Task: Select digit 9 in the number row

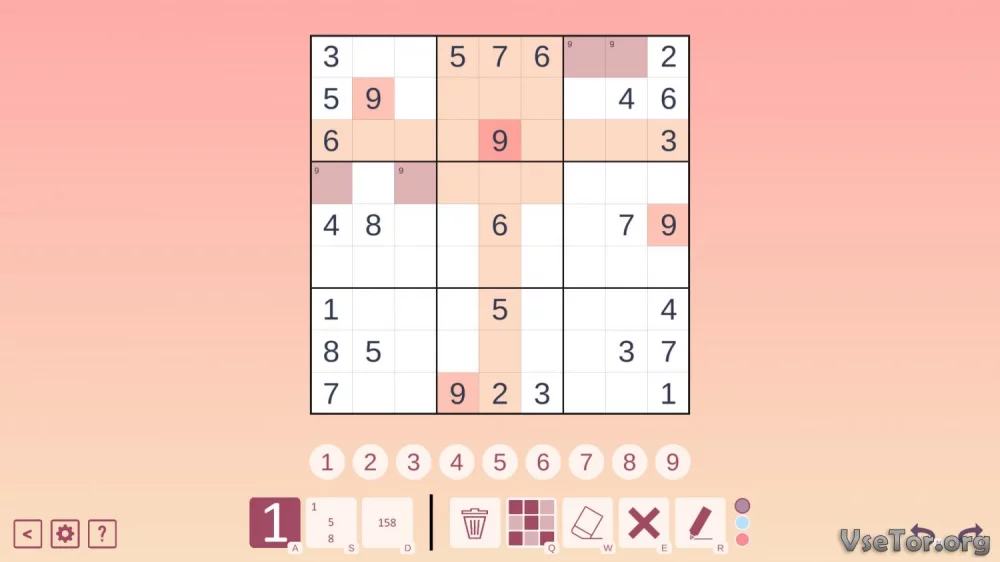Action: pos(673,462)
